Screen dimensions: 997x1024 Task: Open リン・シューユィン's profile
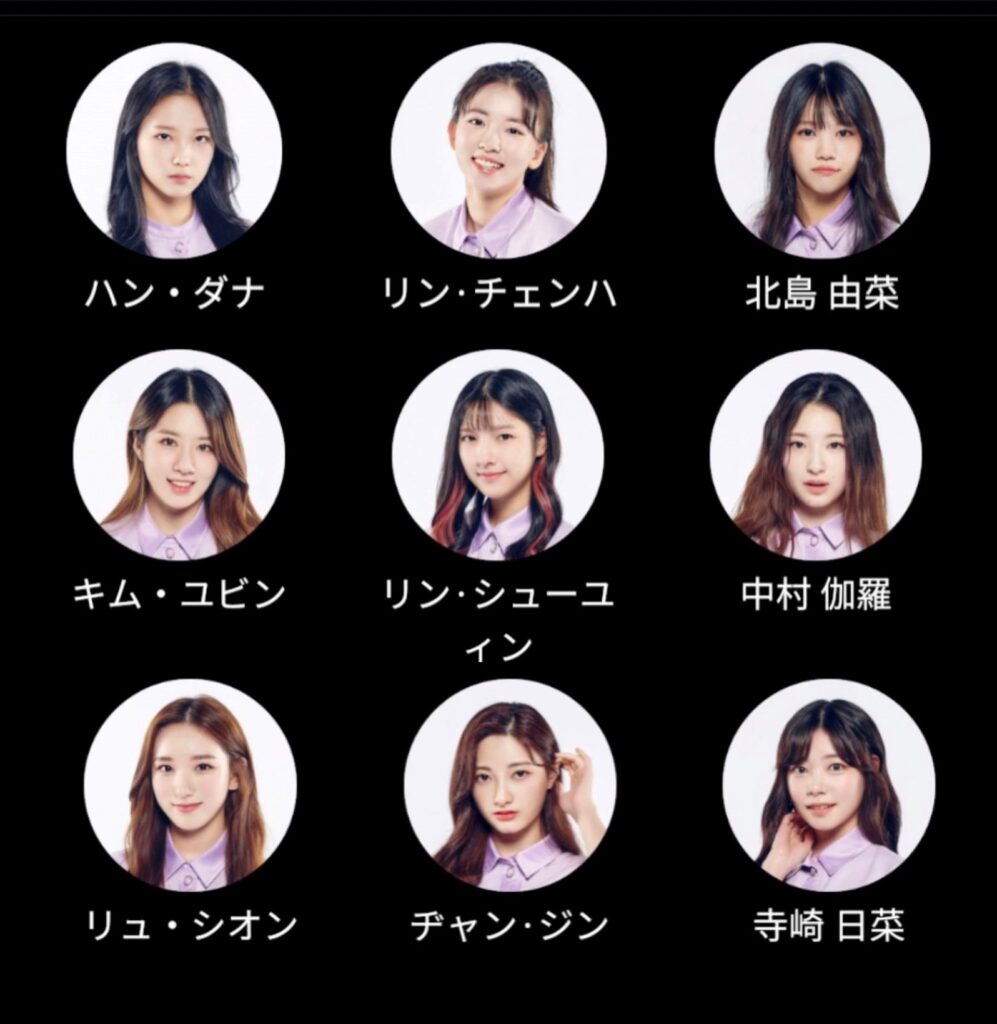(x=498, y=454)
